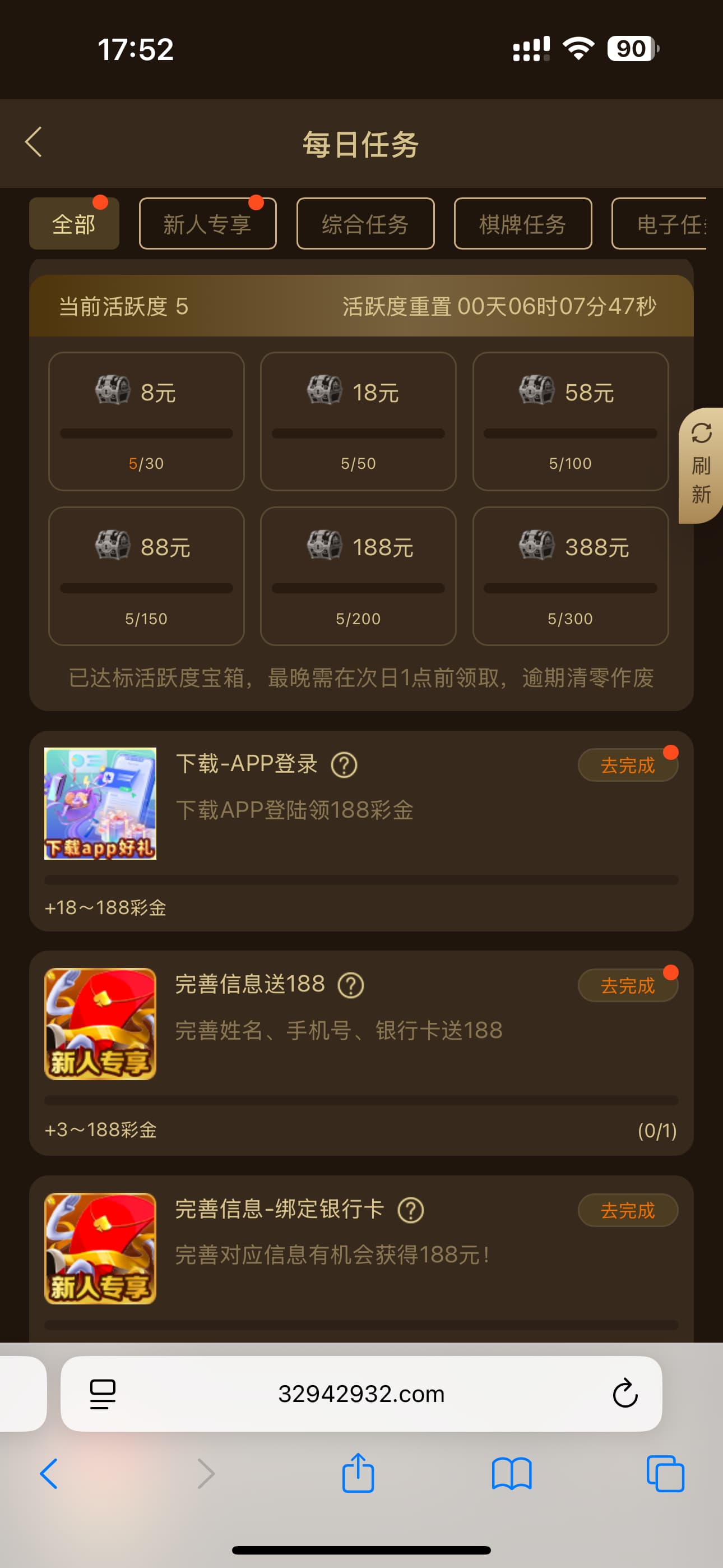Select the 全部 tab
The height and width of the screenshot is (1568, 723).
pos(74,224)
